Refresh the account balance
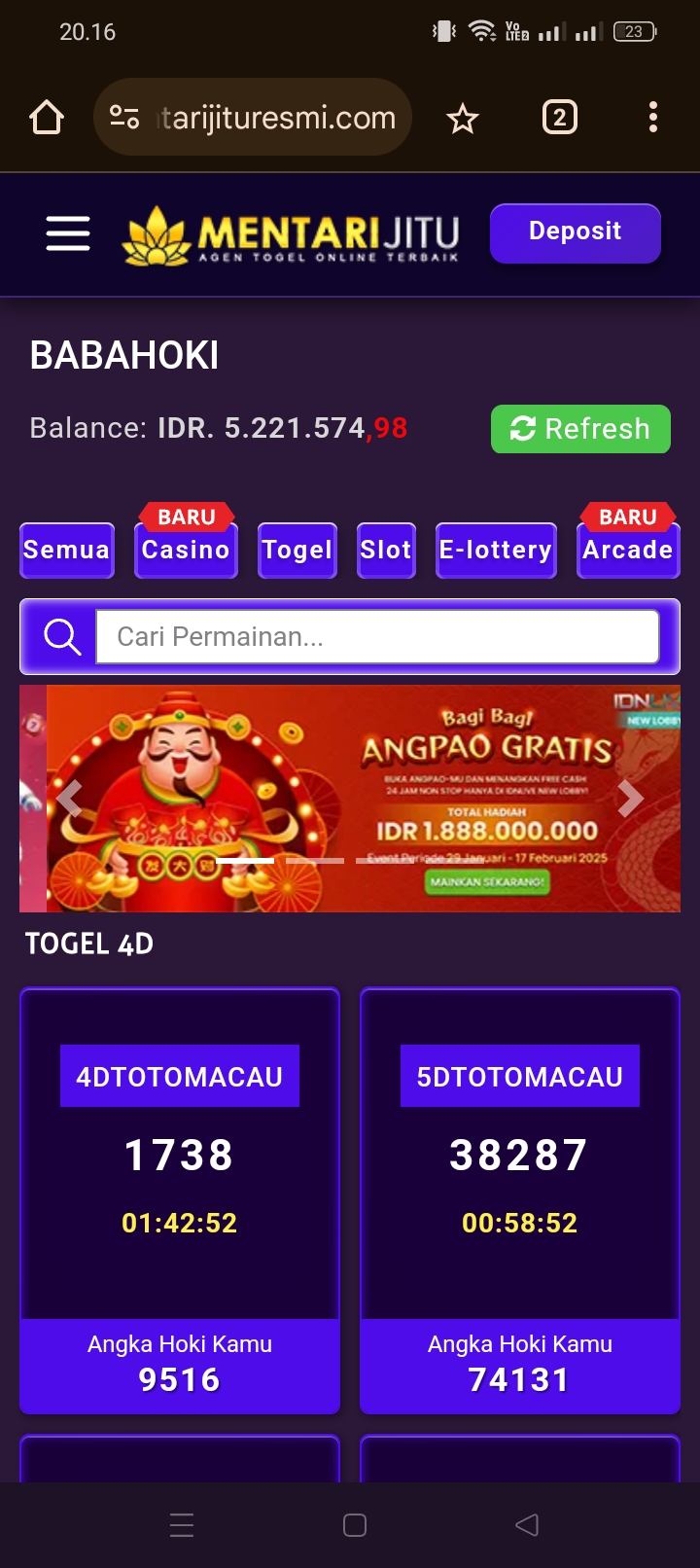 (580, 429)
